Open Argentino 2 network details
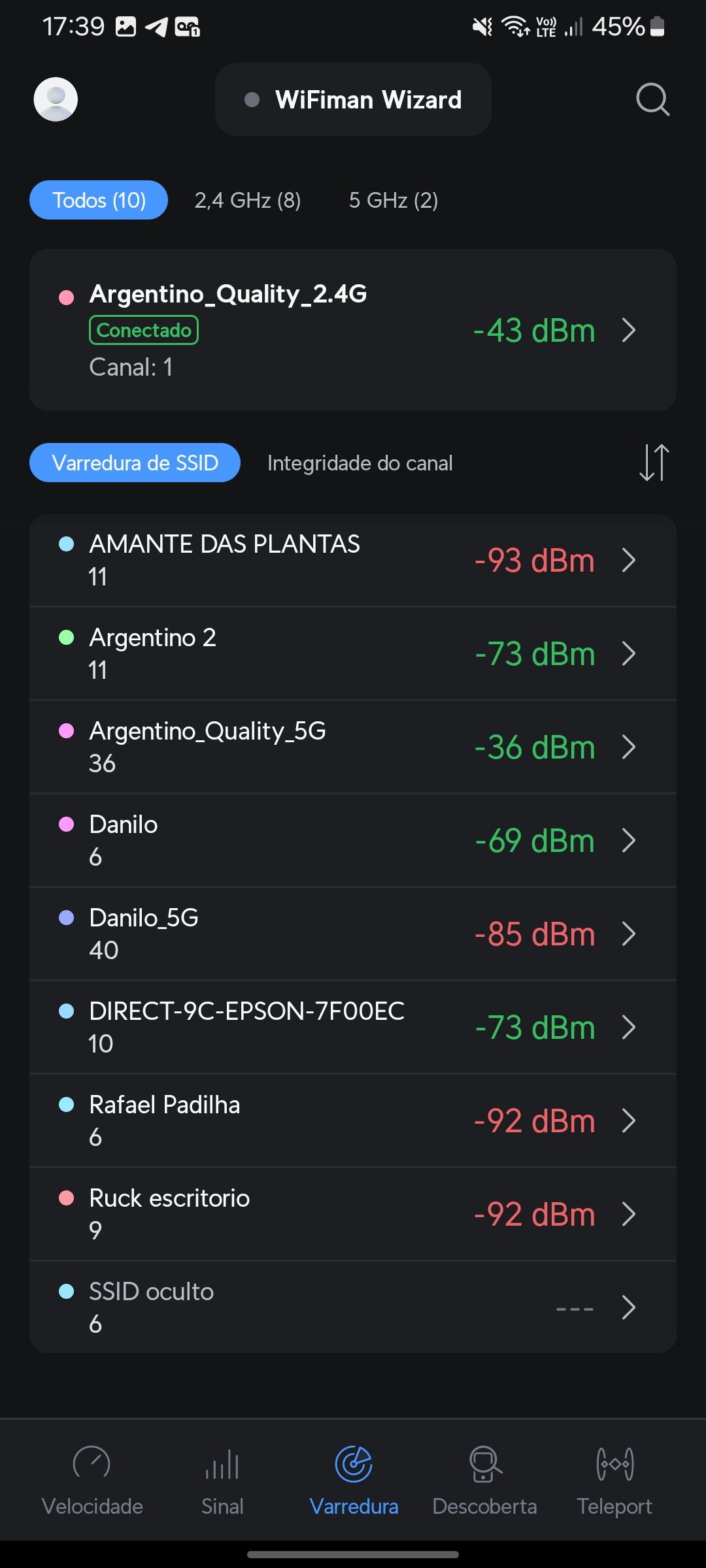 [353, 654]
